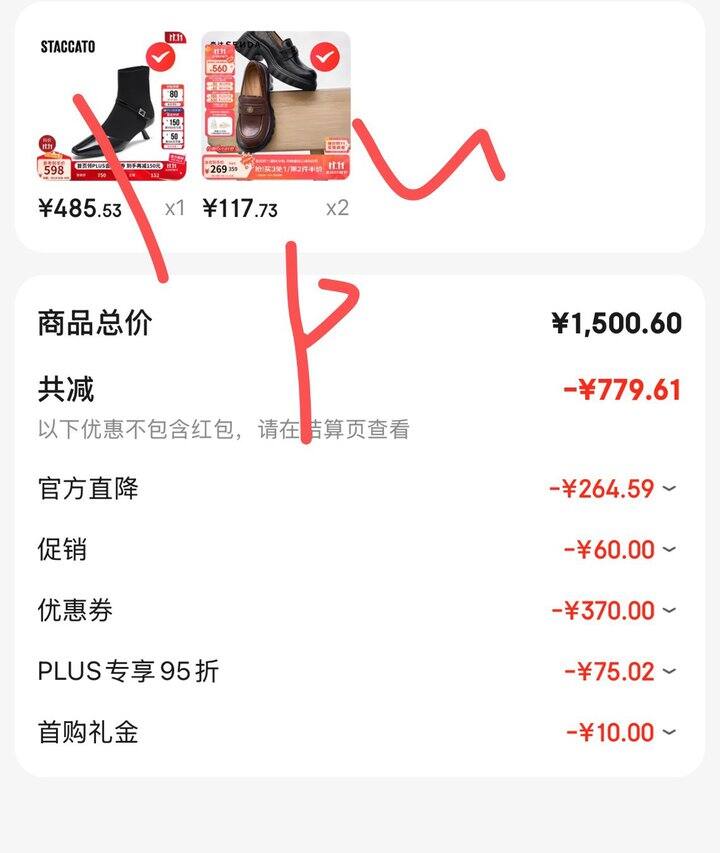This screenshot has width=720, height=853.
Task: Uncheck the STACCATO black boot item
Action: pos(159,56)
